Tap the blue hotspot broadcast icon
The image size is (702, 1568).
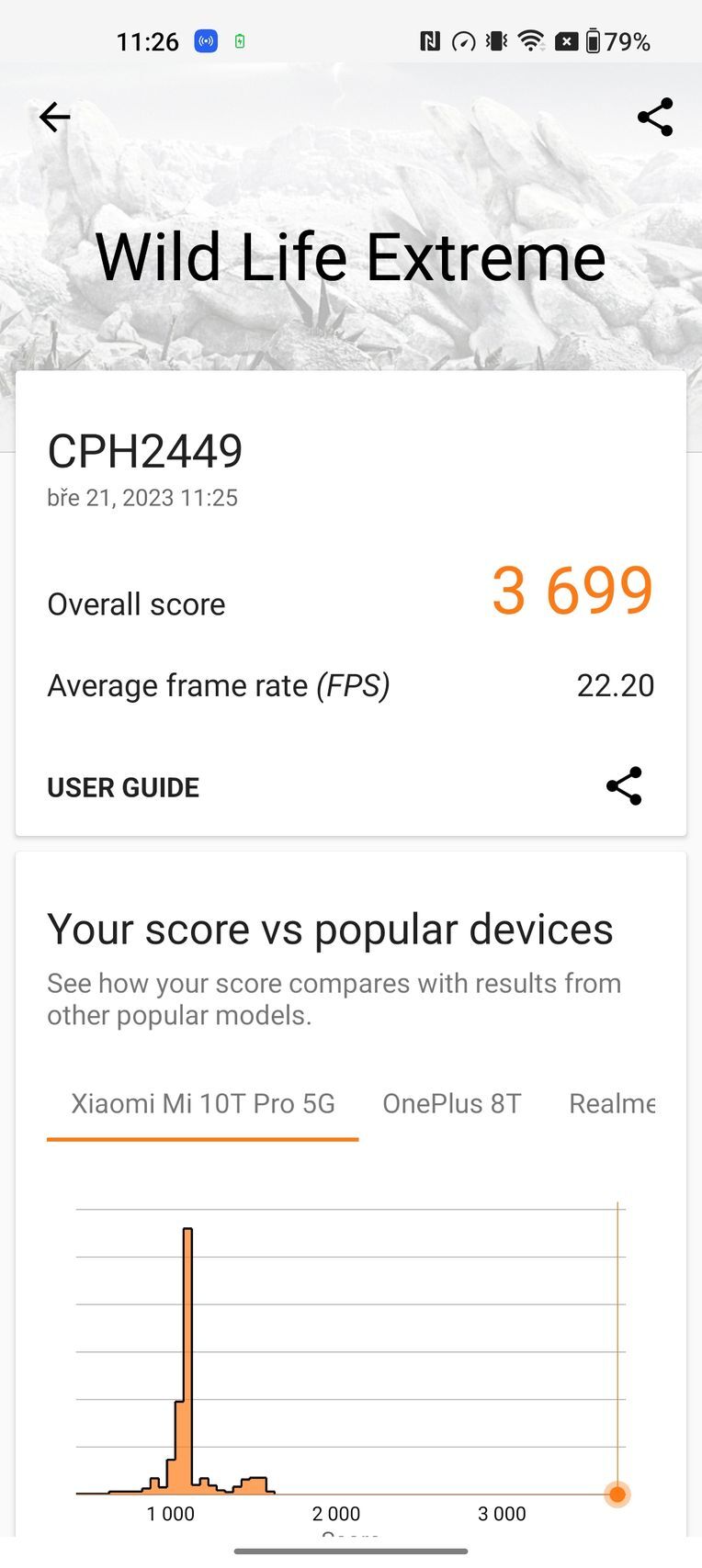pos(205,40)
